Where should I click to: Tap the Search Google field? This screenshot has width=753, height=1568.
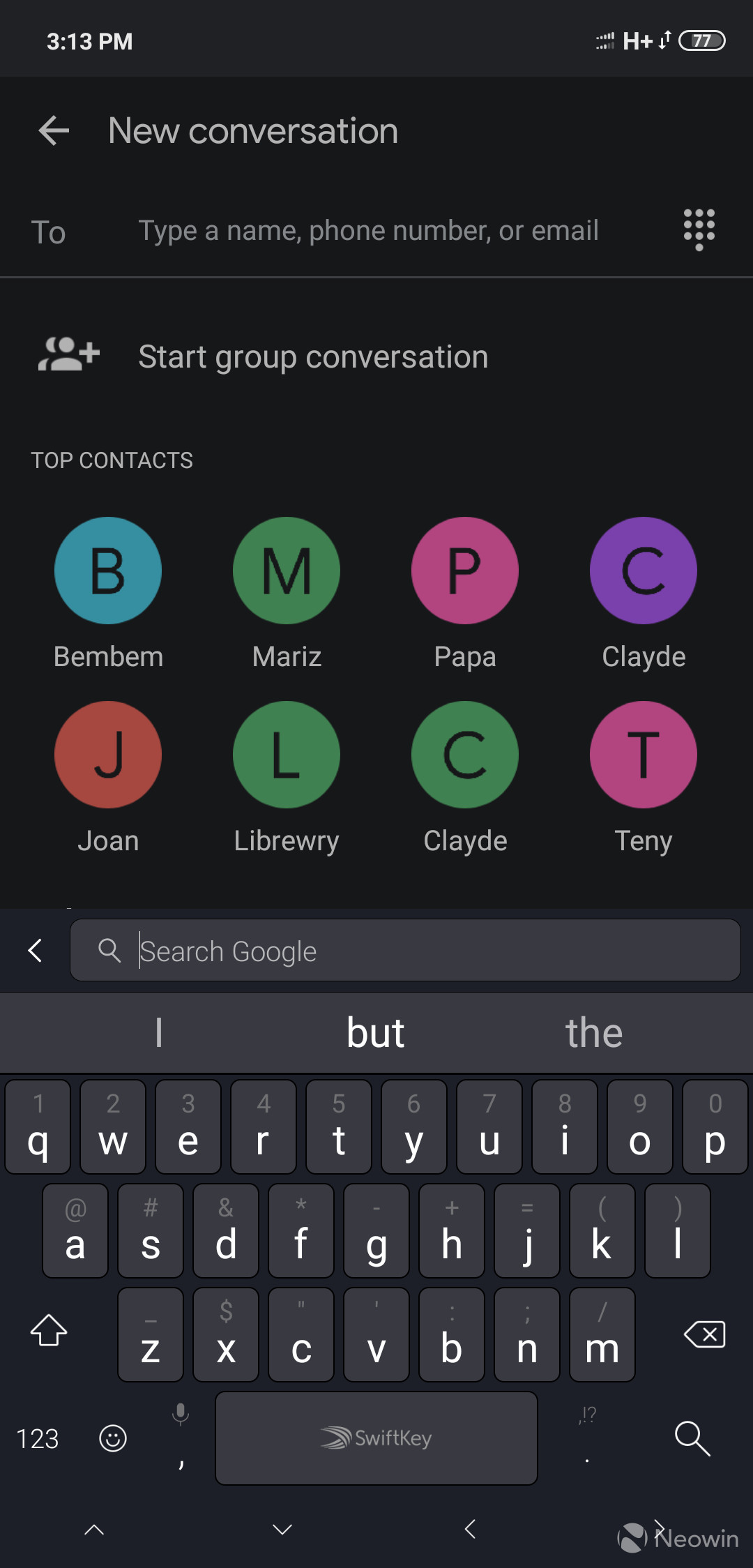(x=418, y=951)
